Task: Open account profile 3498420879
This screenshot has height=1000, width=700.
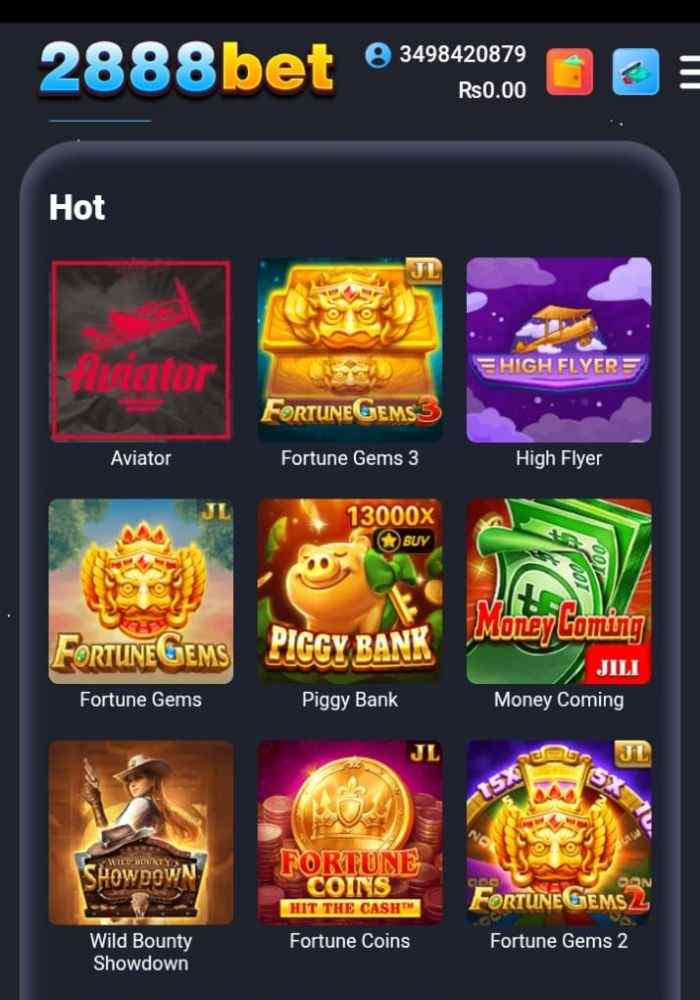Action: pos(446,54)
